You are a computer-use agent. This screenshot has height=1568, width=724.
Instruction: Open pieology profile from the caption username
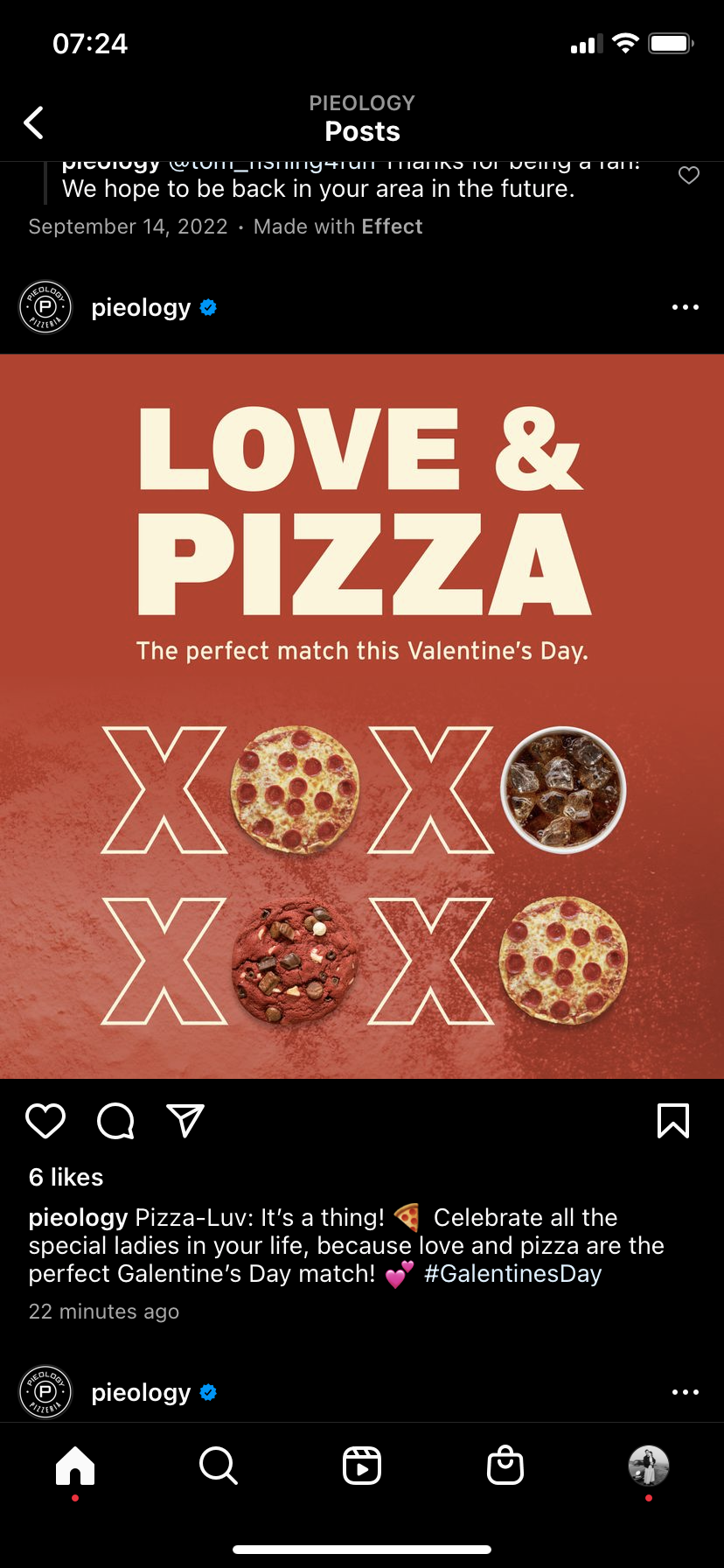[x=78, y=1217]
